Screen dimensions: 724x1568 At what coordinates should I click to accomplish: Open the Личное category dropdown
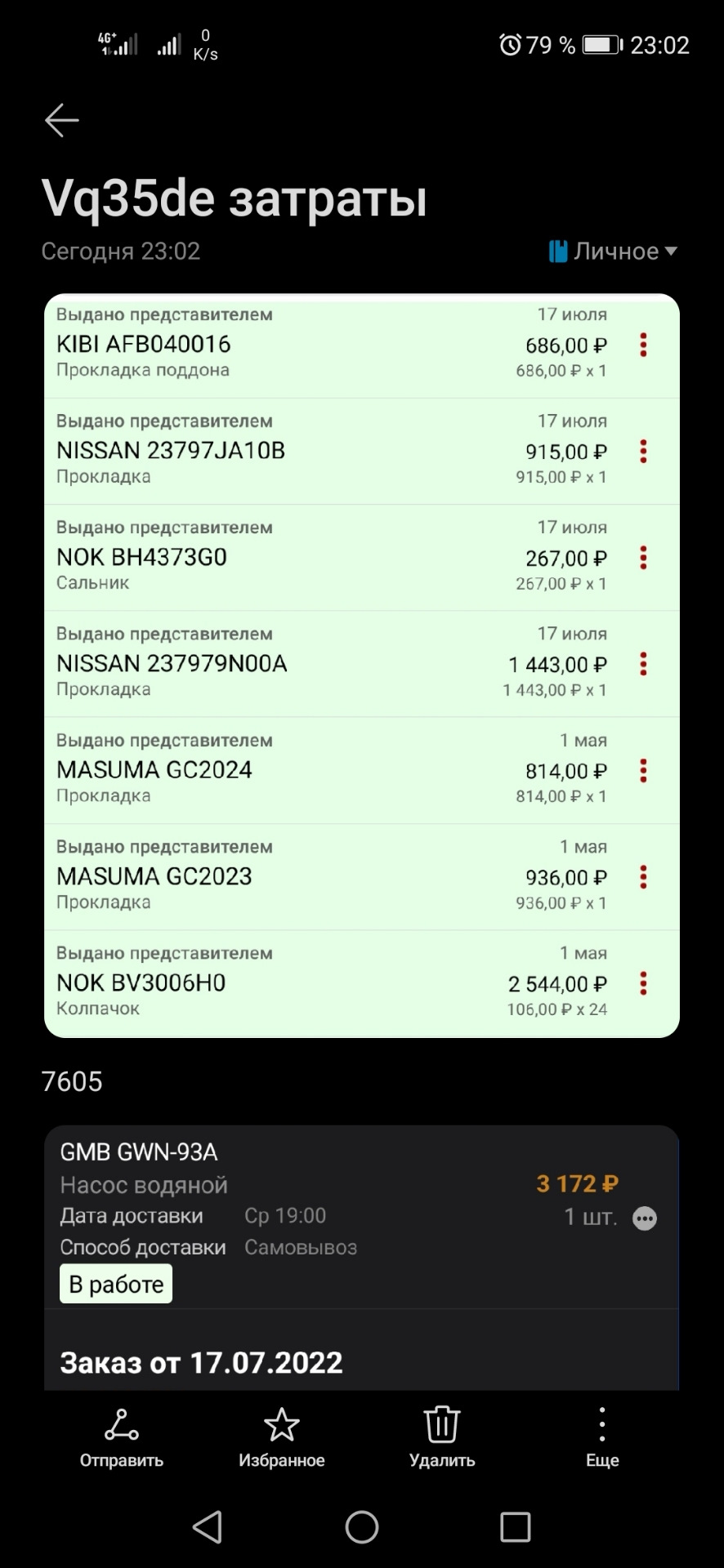617,251
